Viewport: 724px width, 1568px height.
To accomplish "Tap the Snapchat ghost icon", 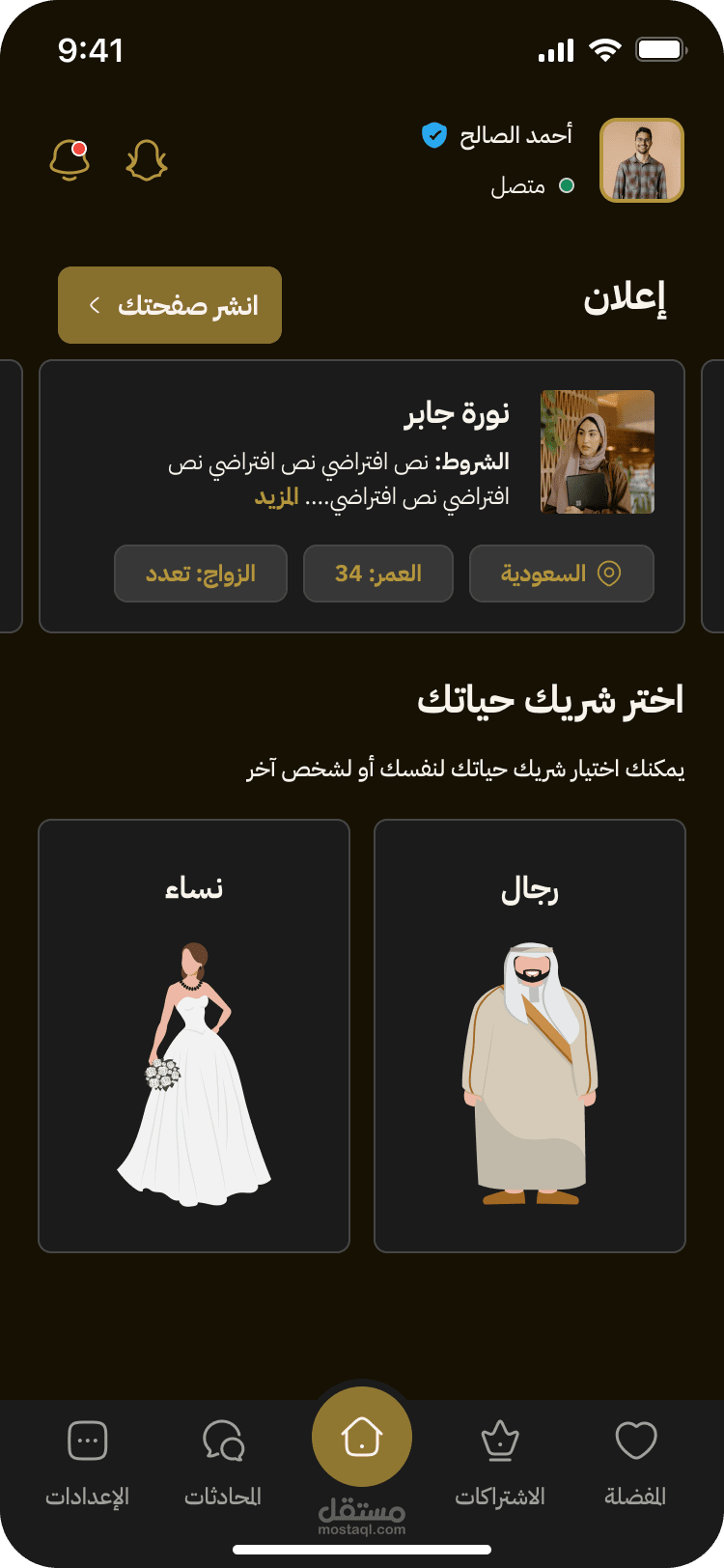I will [147, 160].
